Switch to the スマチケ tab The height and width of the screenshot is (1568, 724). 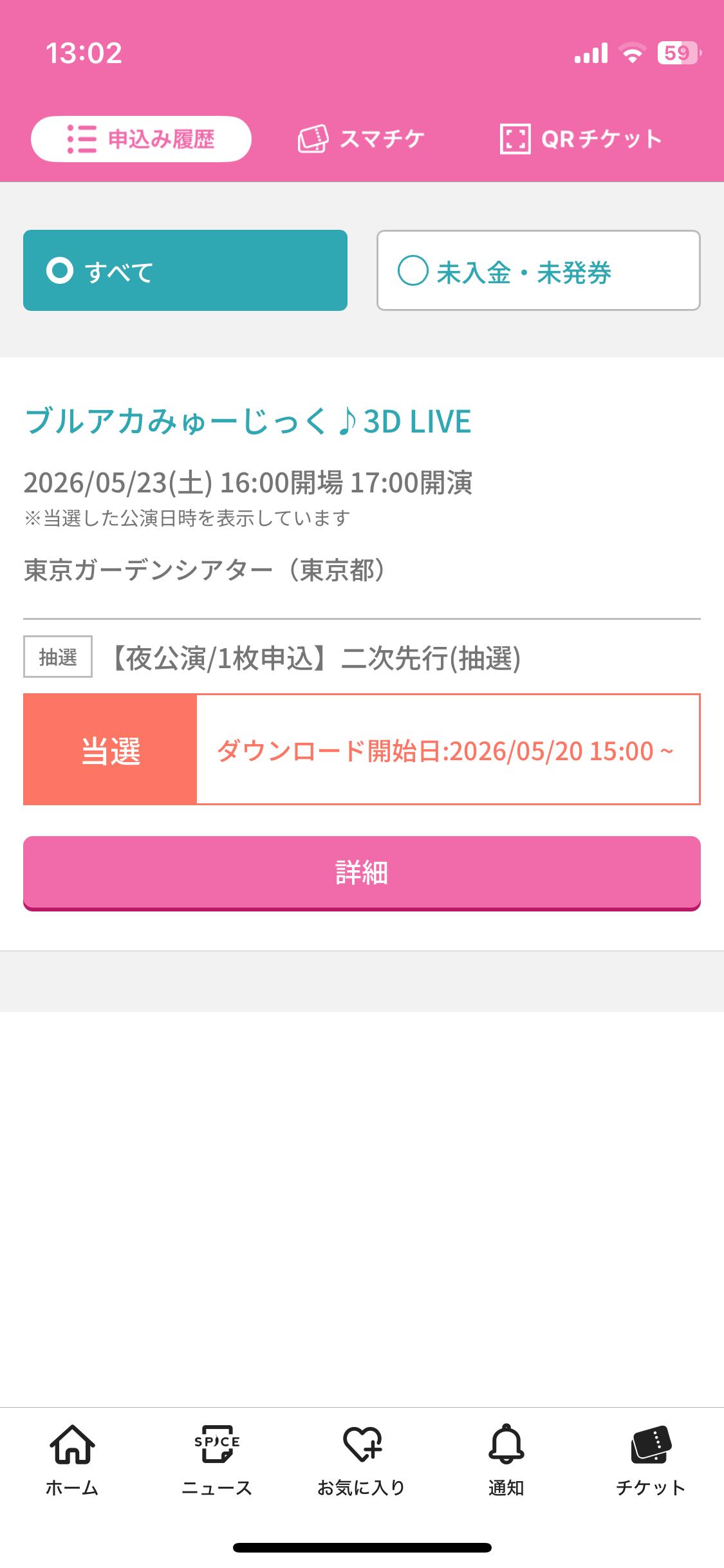(x=361, y=139)
